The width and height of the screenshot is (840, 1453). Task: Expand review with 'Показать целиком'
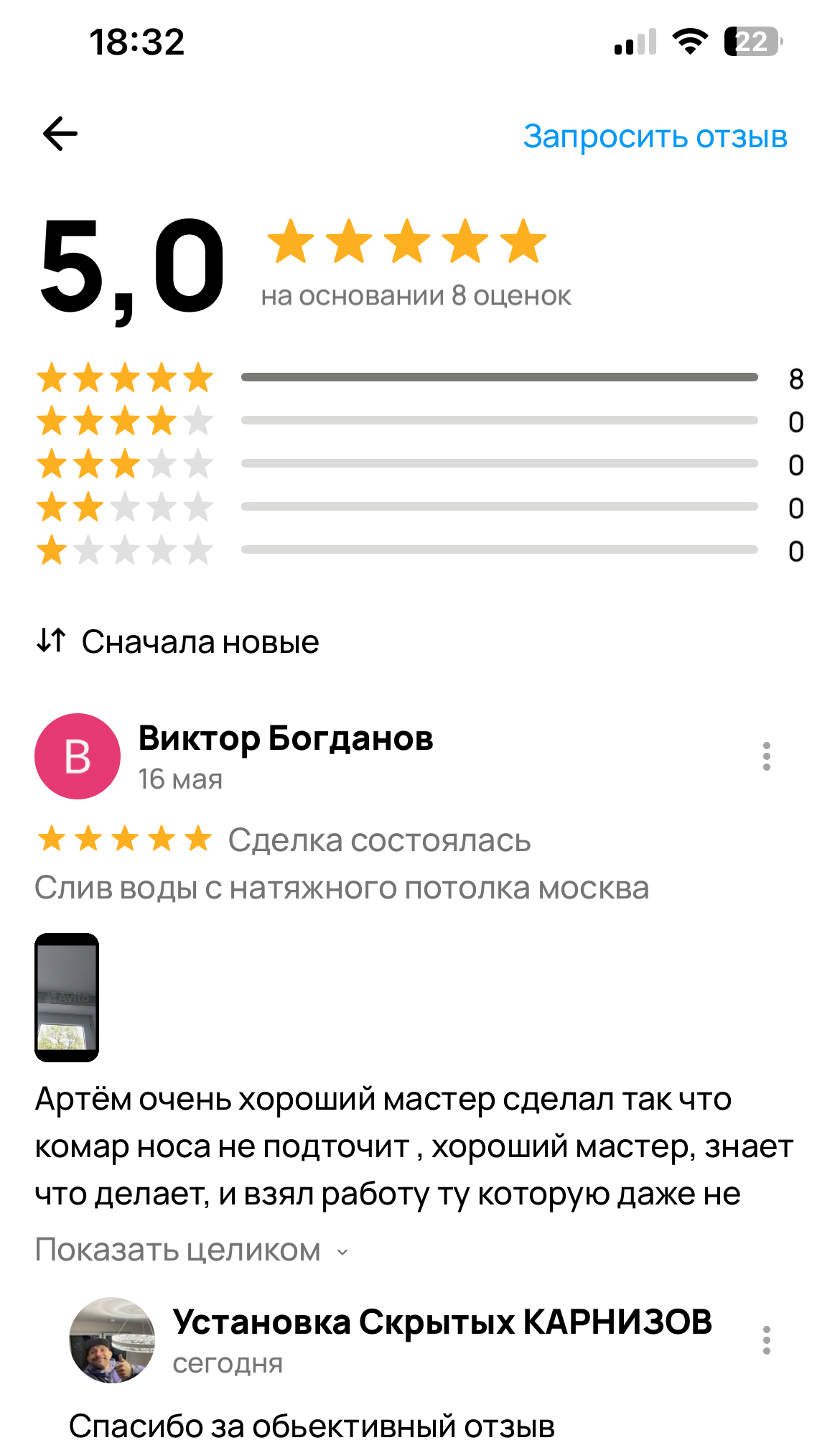click(x=191, y=1250)
